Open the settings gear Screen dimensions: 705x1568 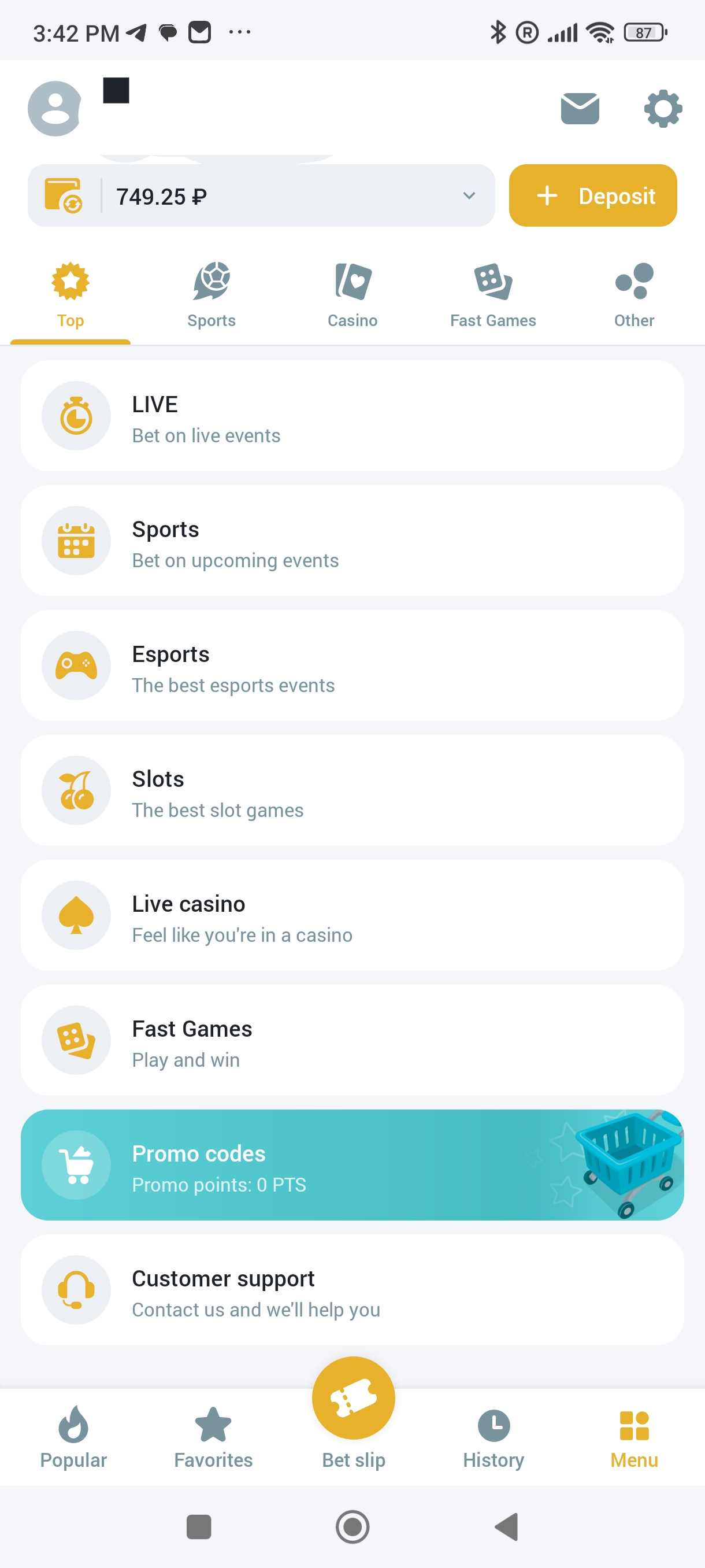[662, 108]
